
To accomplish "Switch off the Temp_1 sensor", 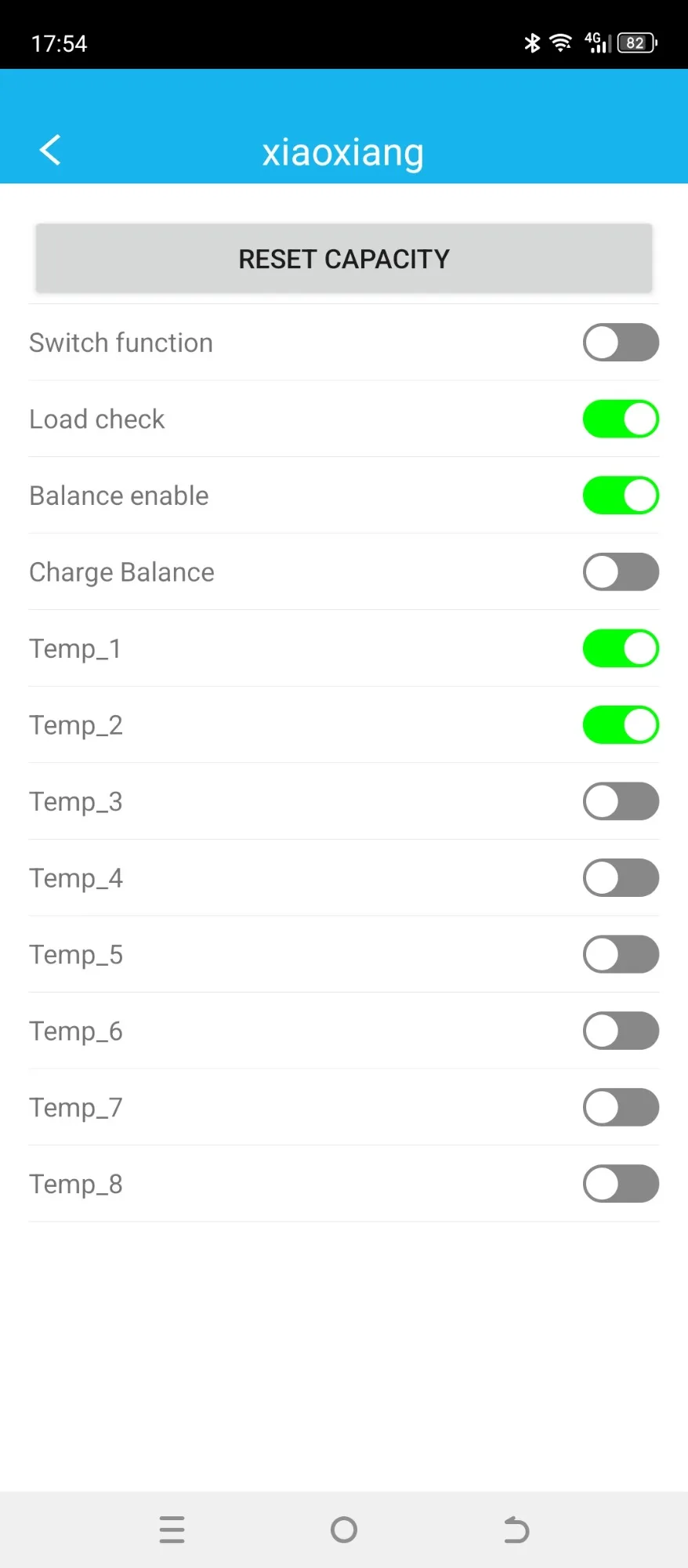I will tap(621, 648).
